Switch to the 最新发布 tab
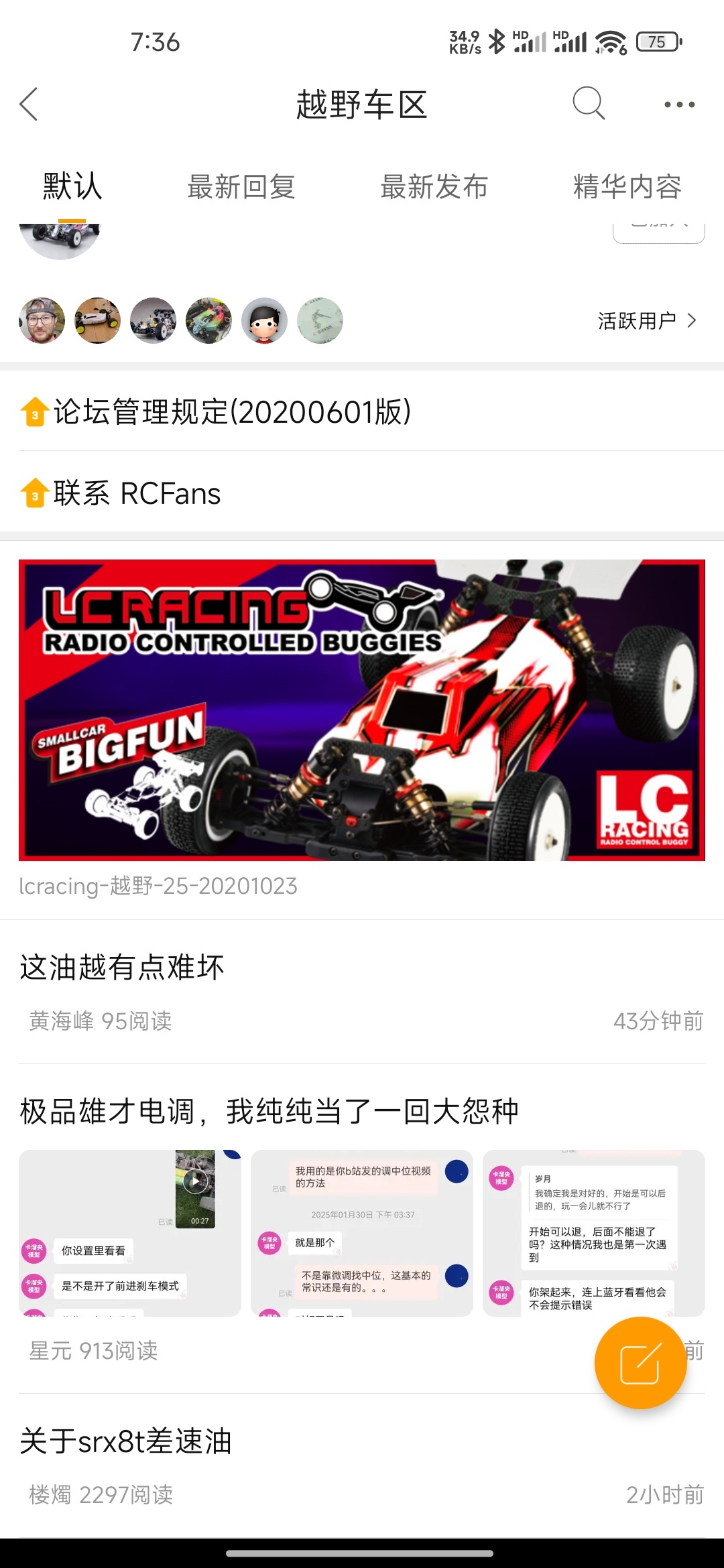The width and height of the screenshot is (724, 1568). click(434, 187)
